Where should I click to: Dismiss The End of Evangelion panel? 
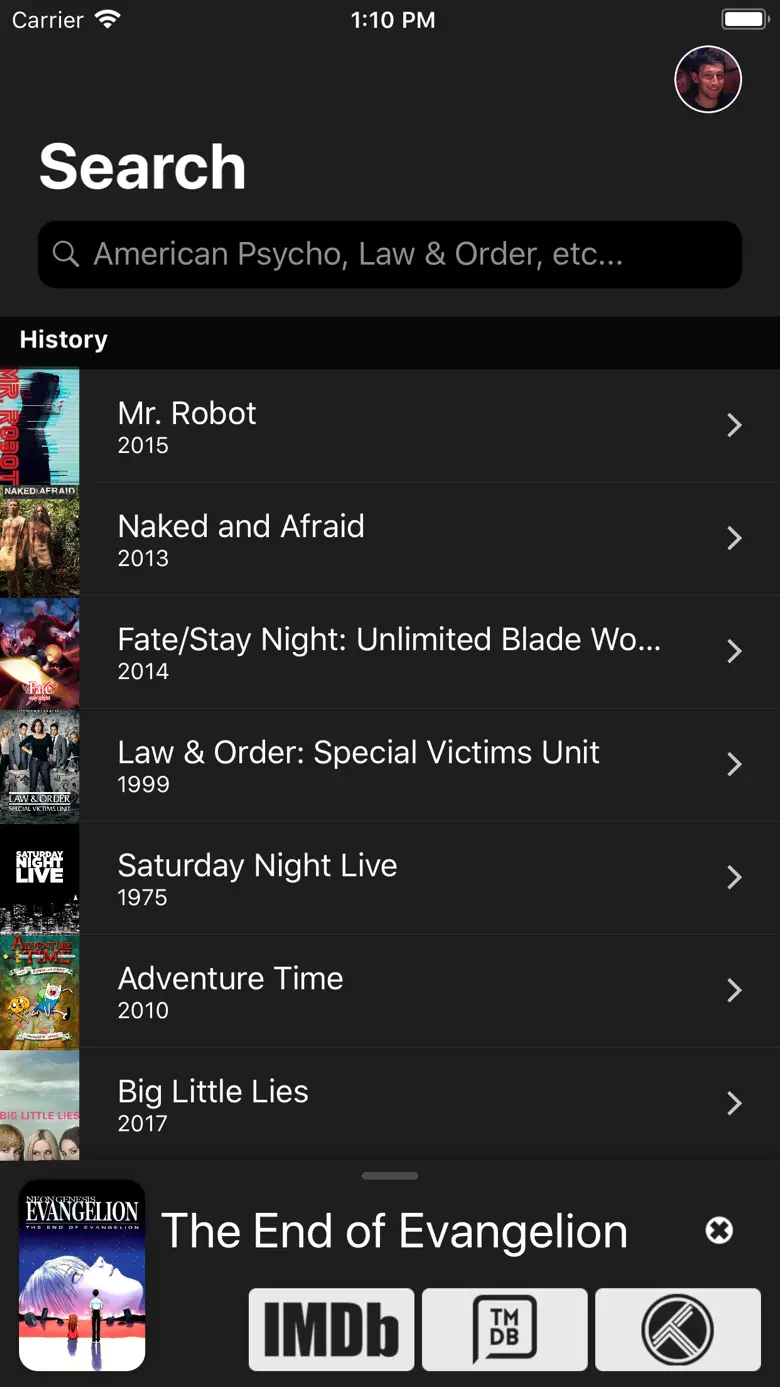719,1230
